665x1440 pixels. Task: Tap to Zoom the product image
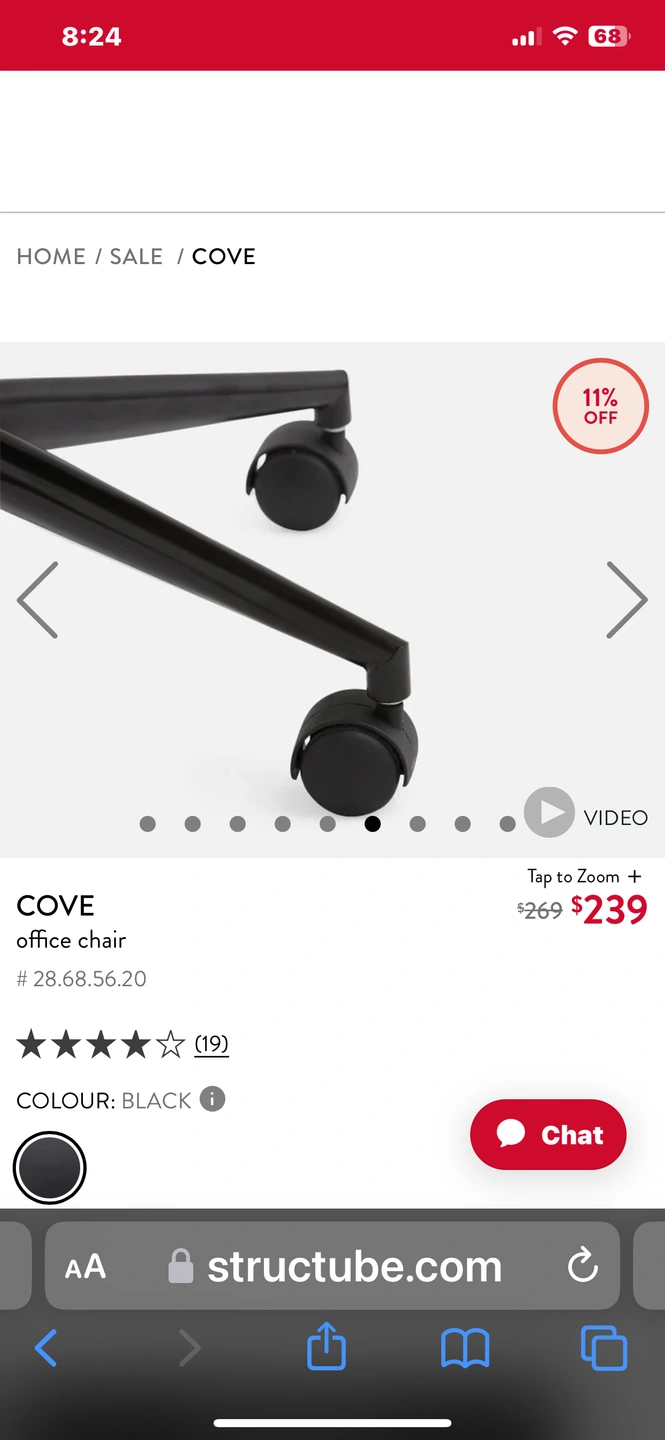(x=584, y=877)
